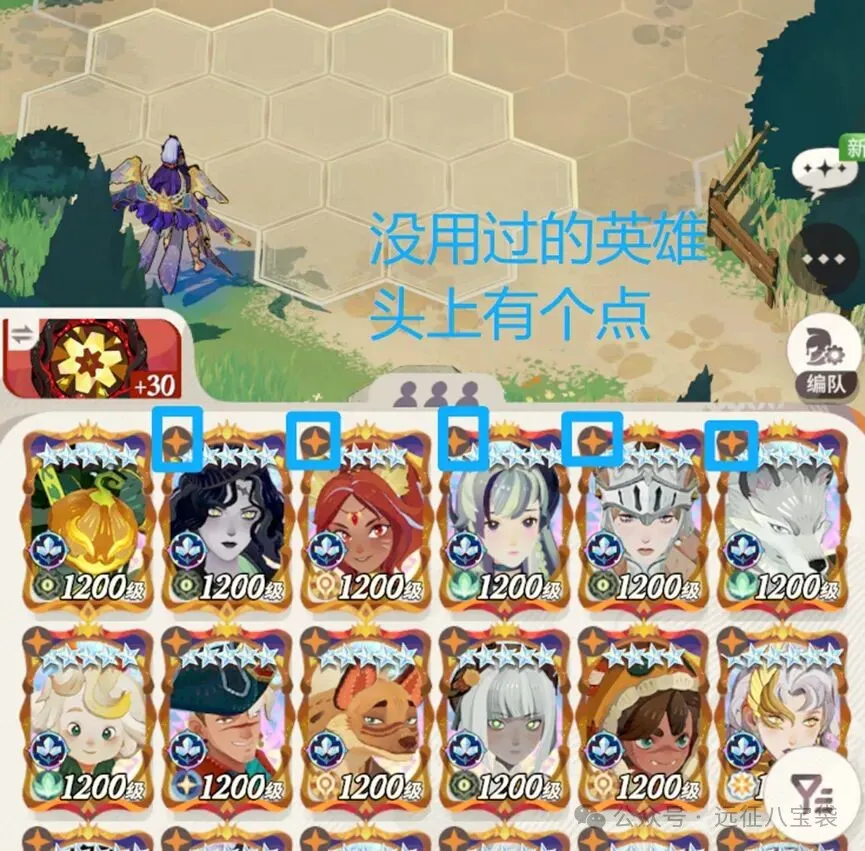Pick the red-haired woman hero card
The image size is (865, 851).
click(364, 520)
